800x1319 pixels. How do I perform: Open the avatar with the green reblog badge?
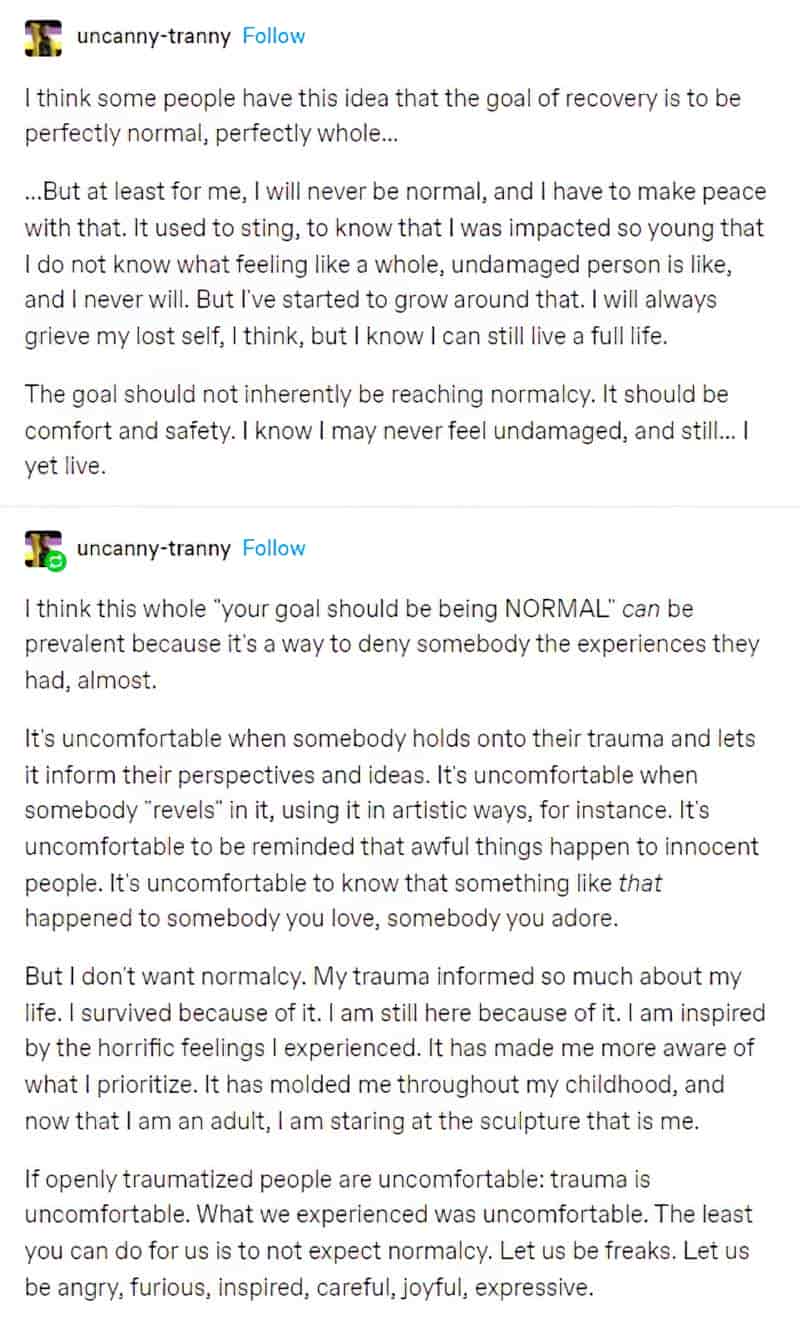[44, 550]
